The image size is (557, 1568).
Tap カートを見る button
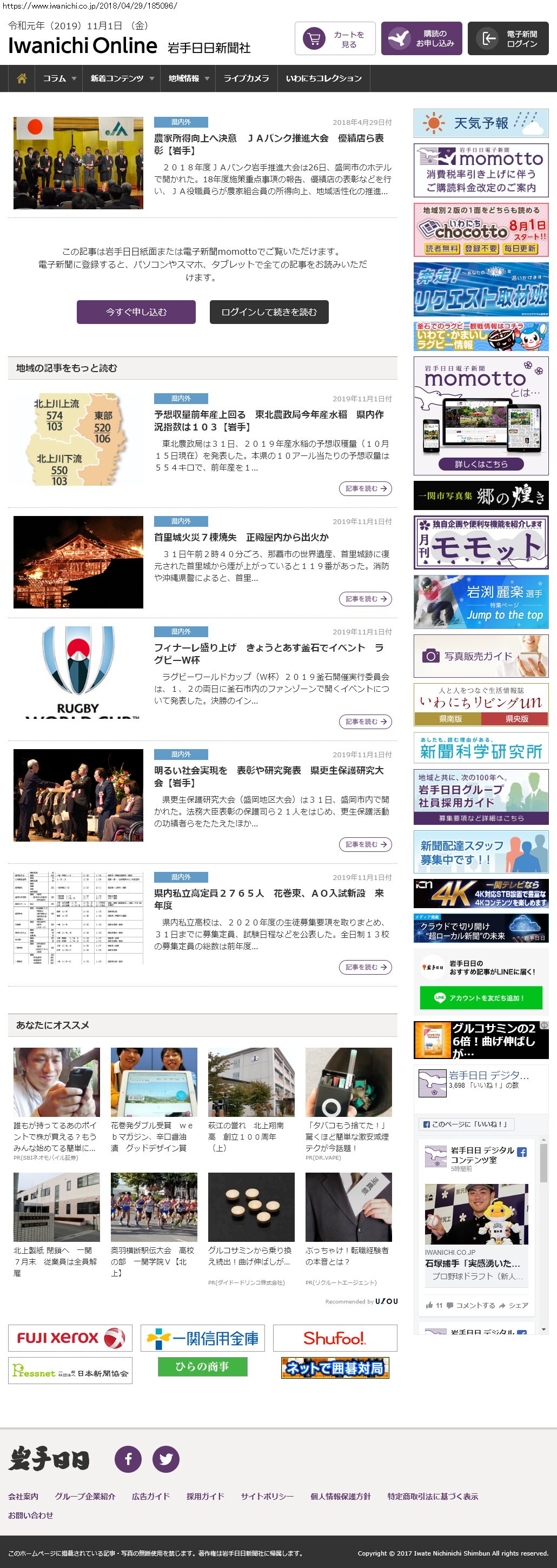click(x=335, y=39)
